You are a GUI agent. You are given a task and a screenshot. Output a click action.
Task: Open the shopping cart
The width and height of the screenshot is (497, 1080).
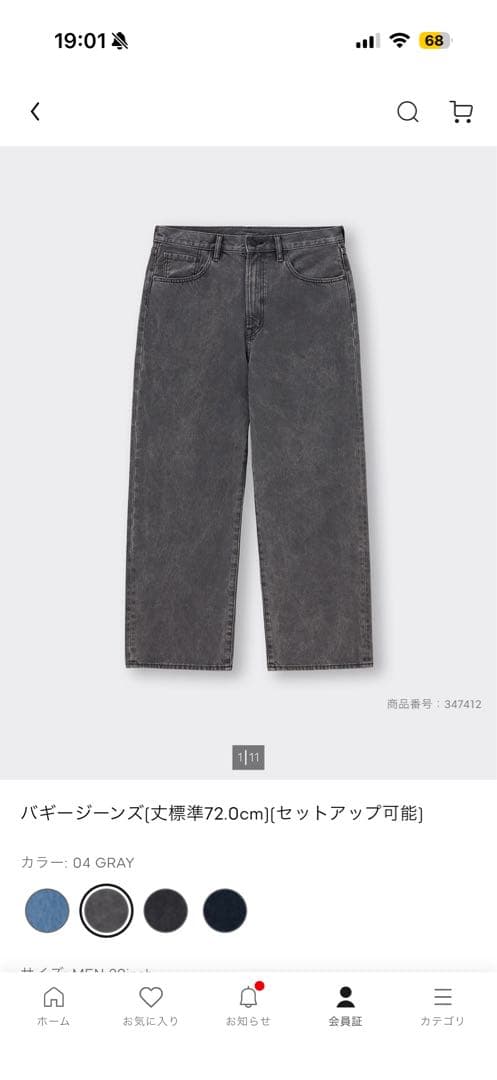point(461,112)
